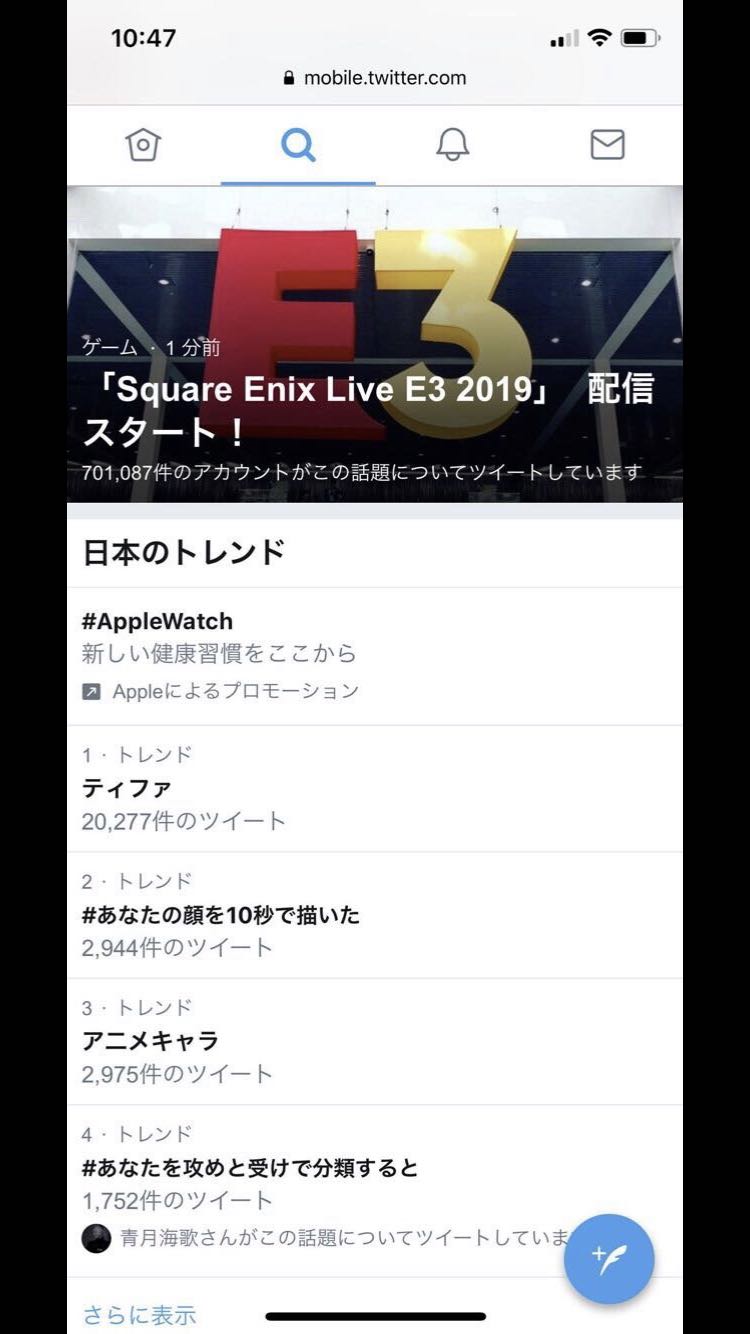The height and width of the screenshot is (1334, 750).
Task: Open the notifications bell tab
Action: pos(452,146)
